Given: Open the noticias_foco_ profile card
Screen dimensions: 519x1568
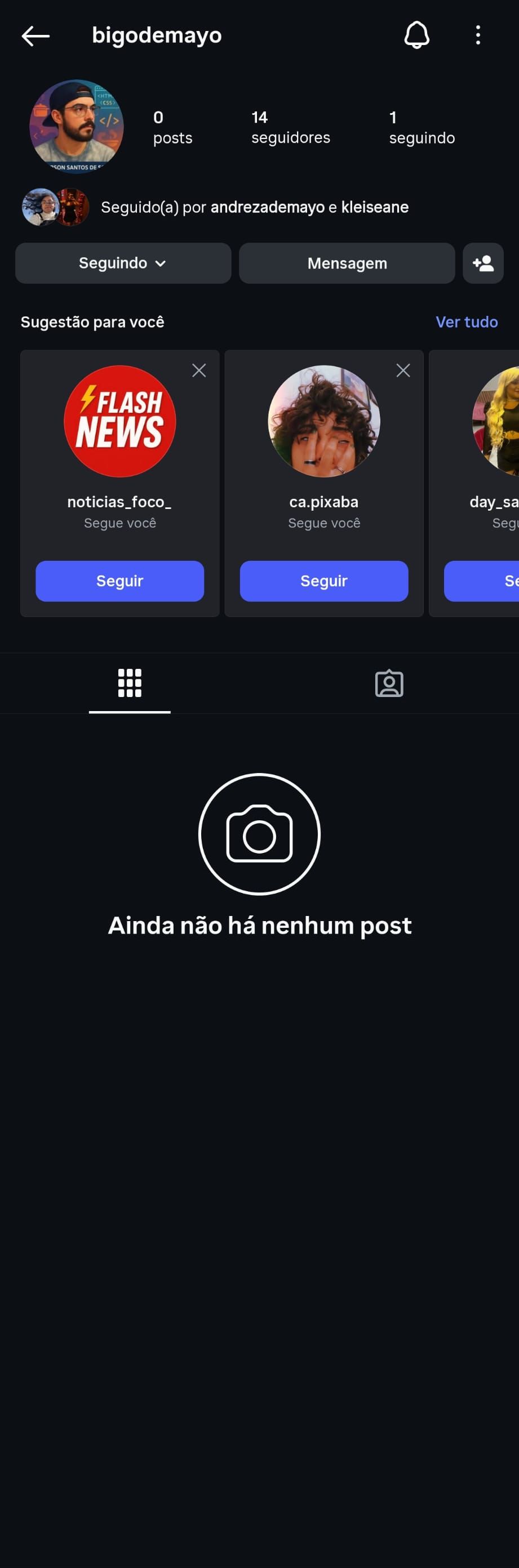Looking at the screenshot, I should click(119, 421).
